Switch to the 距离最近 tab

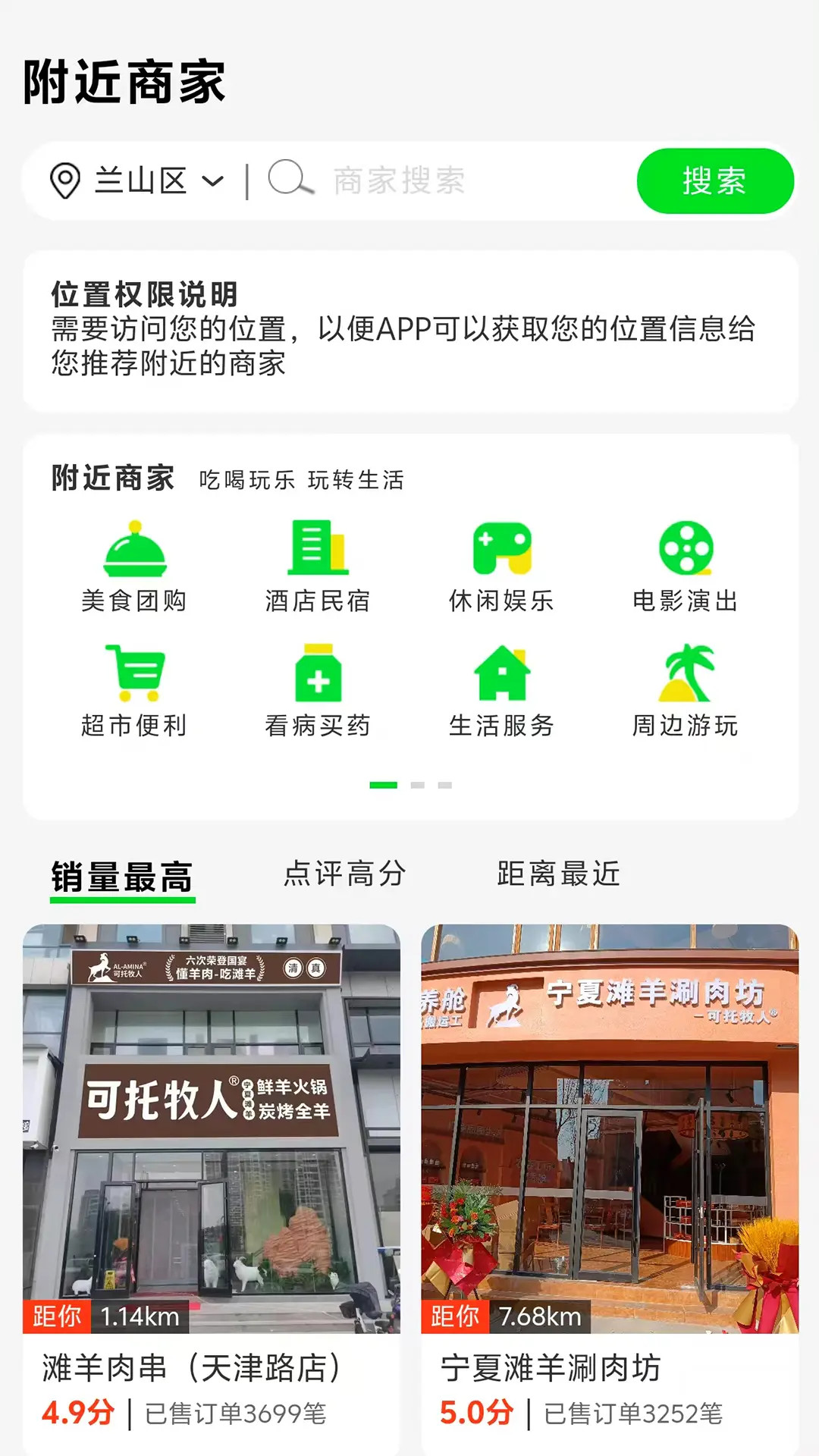coord(557,874)
